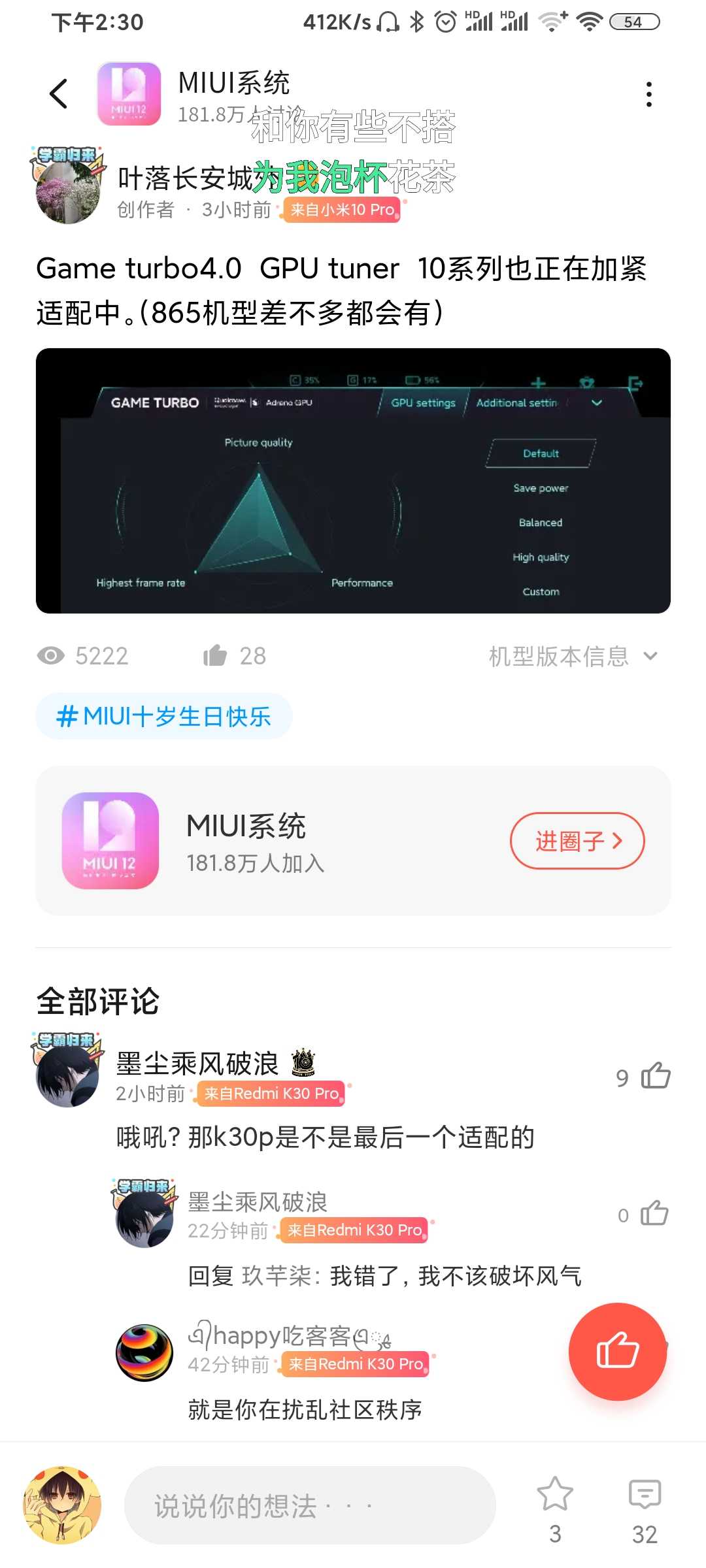Viewport: 706px width, 1568px height.
Task: Open author 叶落长安城's profile avatar
Action: 68,187
